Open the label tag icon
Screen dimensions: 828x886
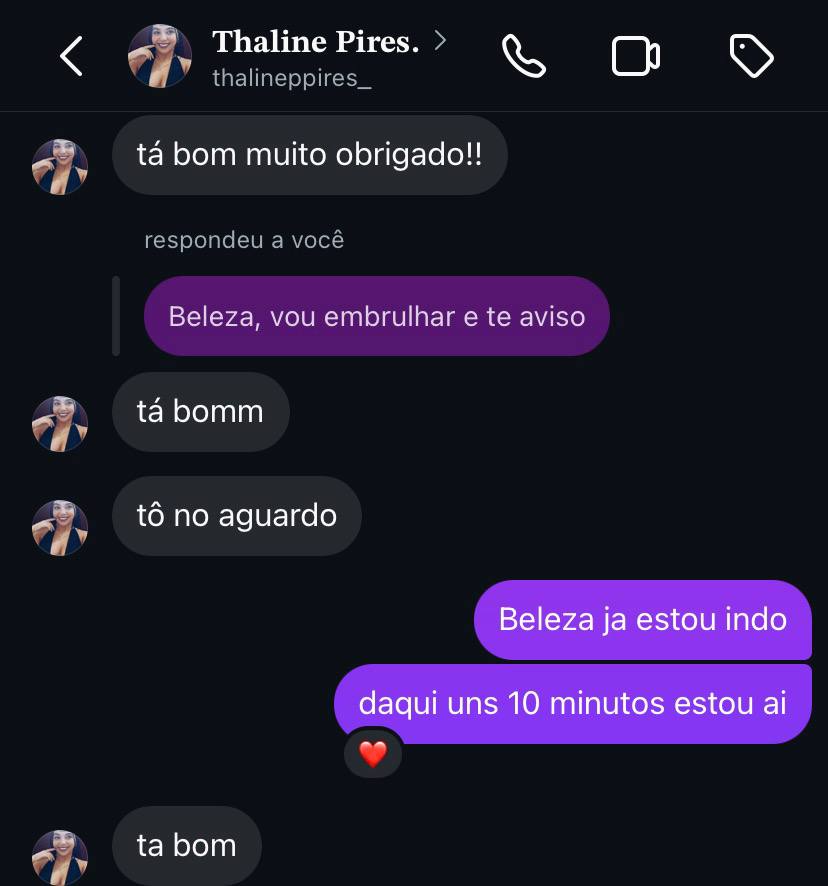tap(752, 57)
